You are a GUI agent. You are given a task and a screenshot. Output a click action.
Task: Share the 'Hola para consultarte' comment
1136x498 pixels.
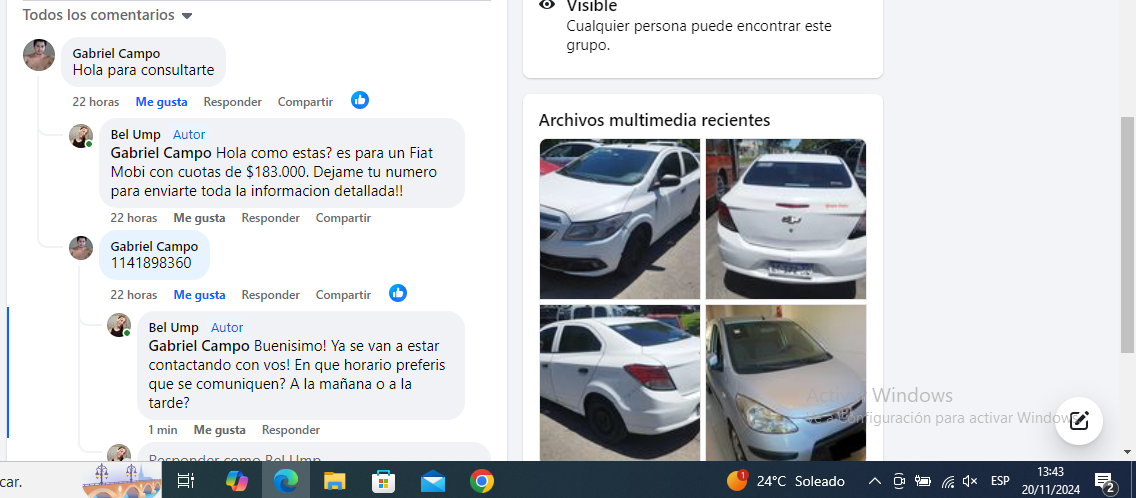[305, 102]
